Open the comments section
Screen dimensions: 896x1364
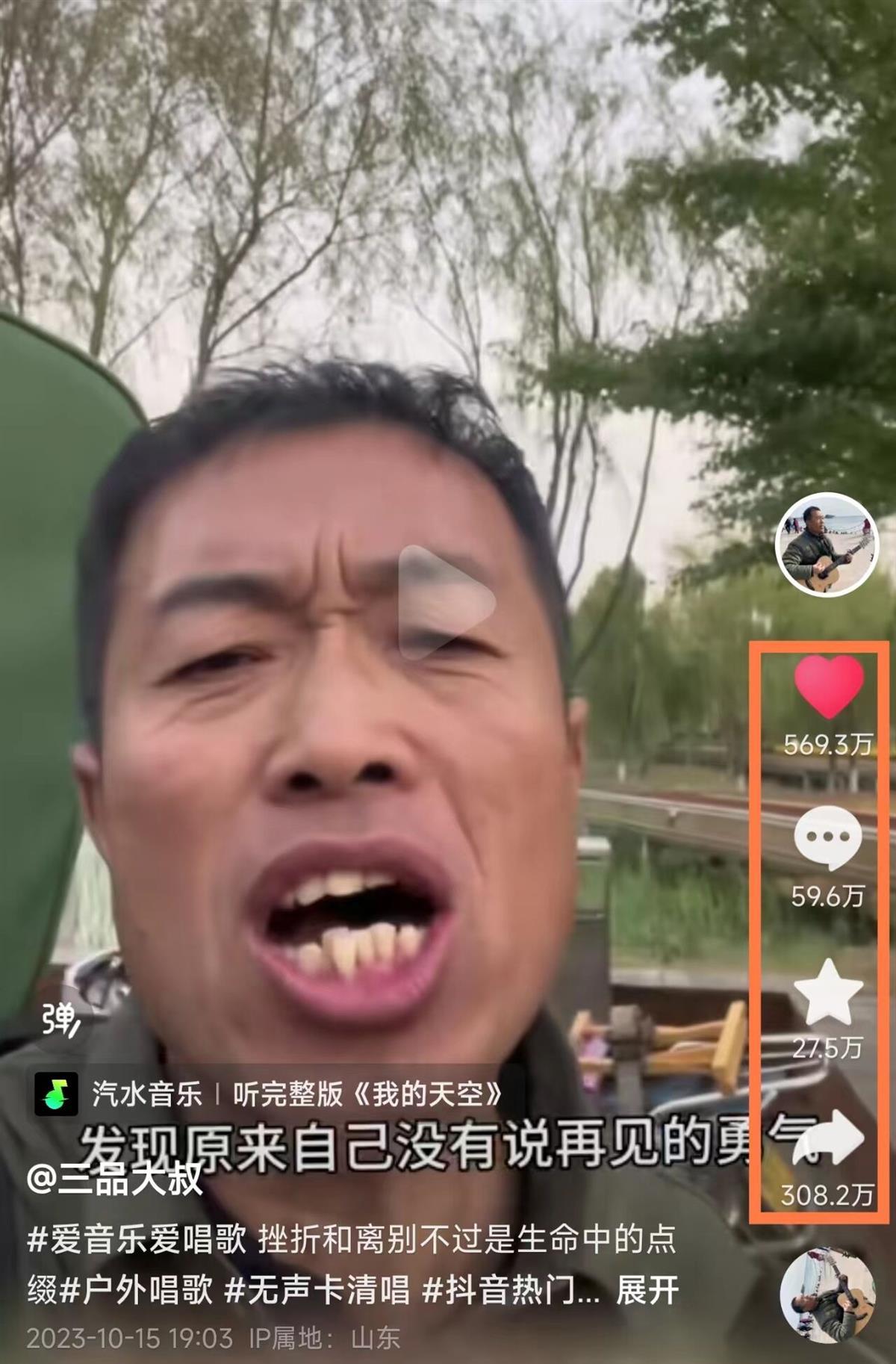(x=827, y=839)
